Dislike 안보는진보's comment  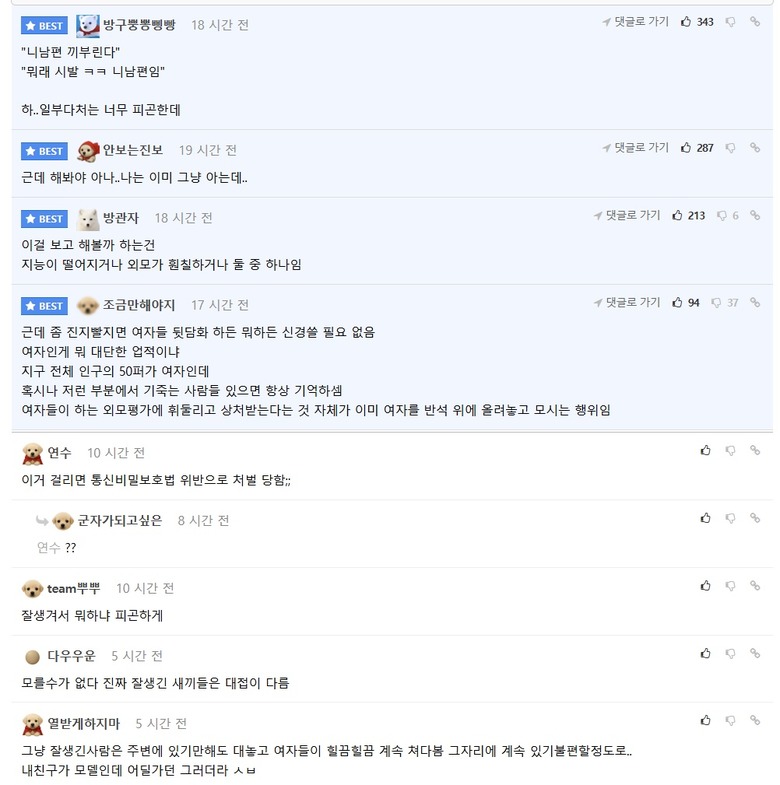coord(730,148)
